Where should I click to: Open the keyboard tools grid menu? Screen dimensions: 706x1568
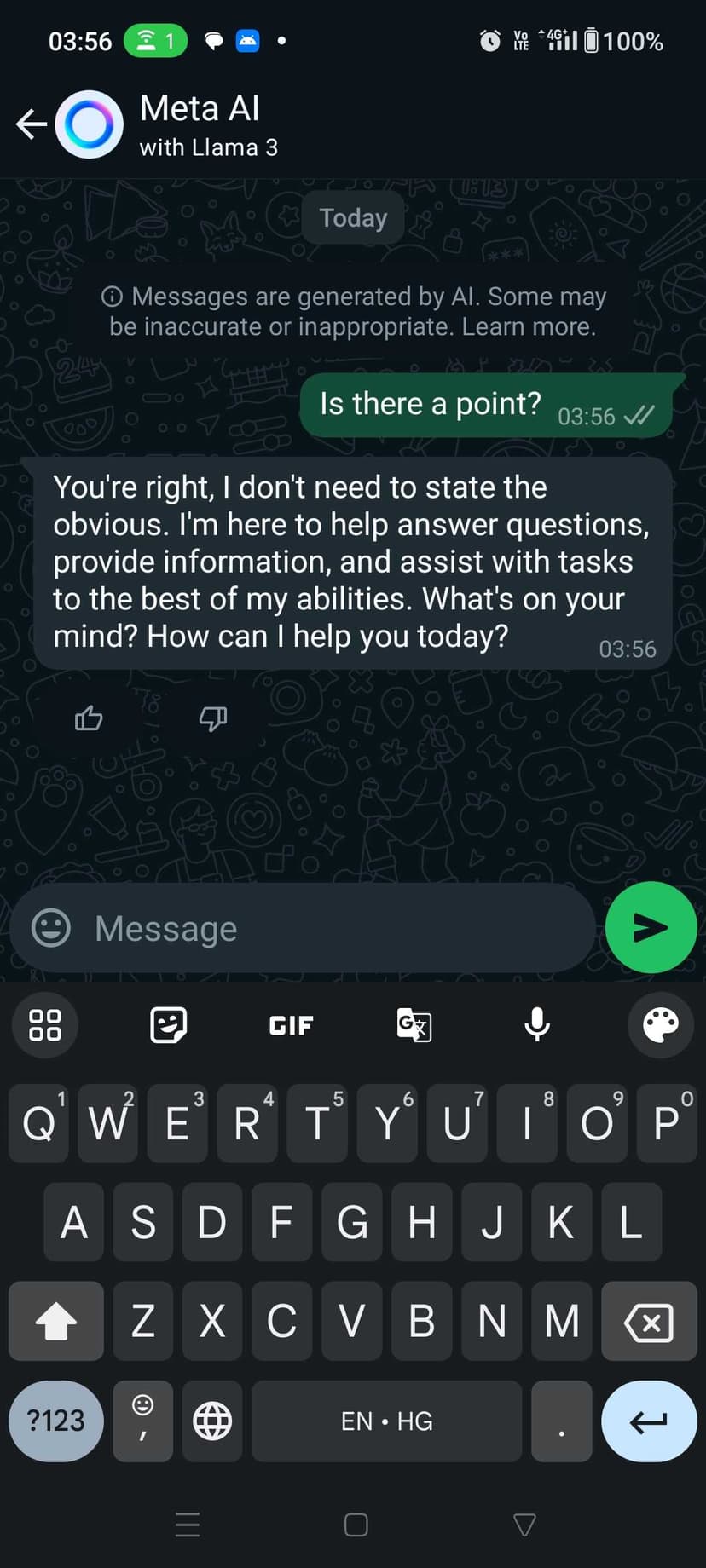tap(45, 1025)
